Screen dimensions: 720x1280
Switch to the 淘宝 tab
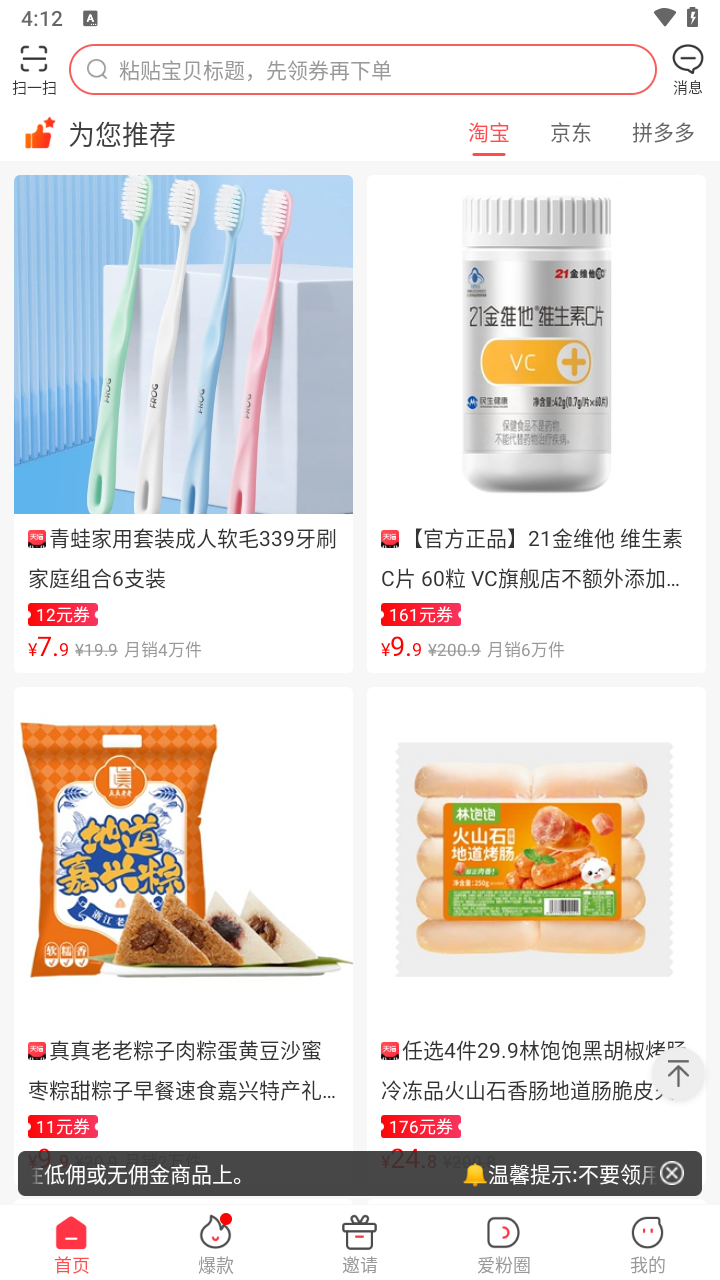click(x=489, y=133)
